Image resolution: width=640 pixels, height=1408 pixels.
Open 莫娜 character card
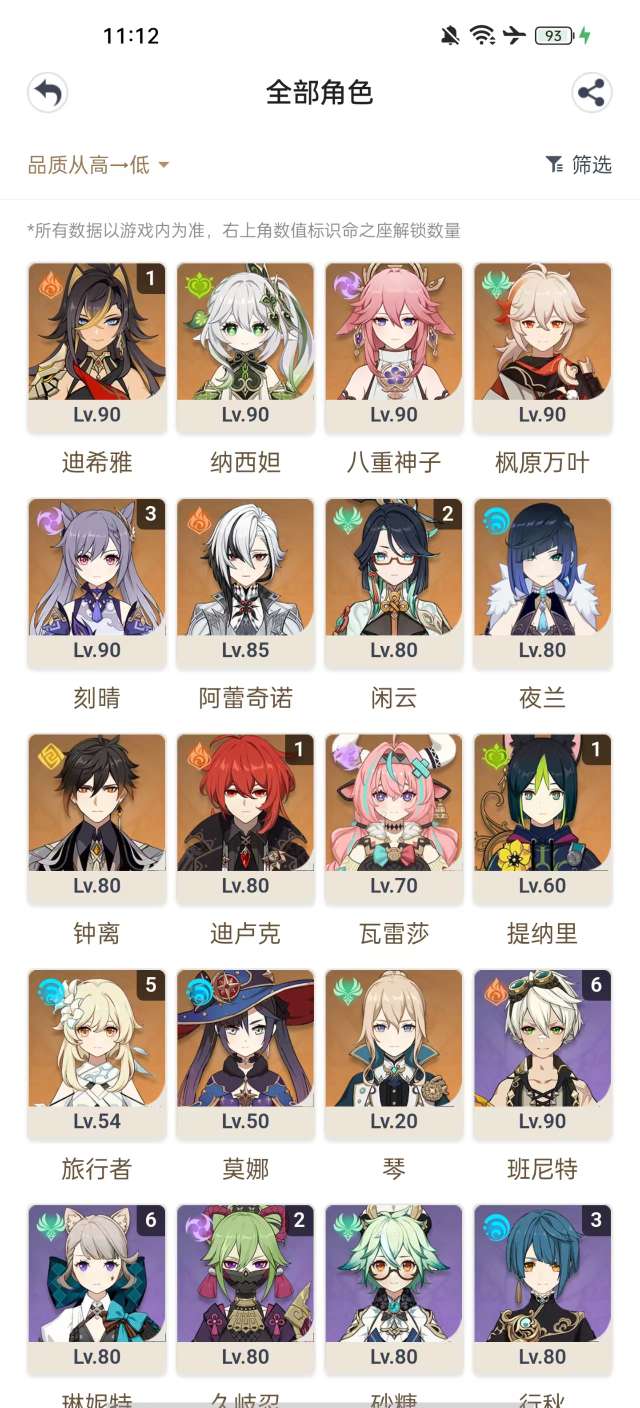coord(245,1053)
